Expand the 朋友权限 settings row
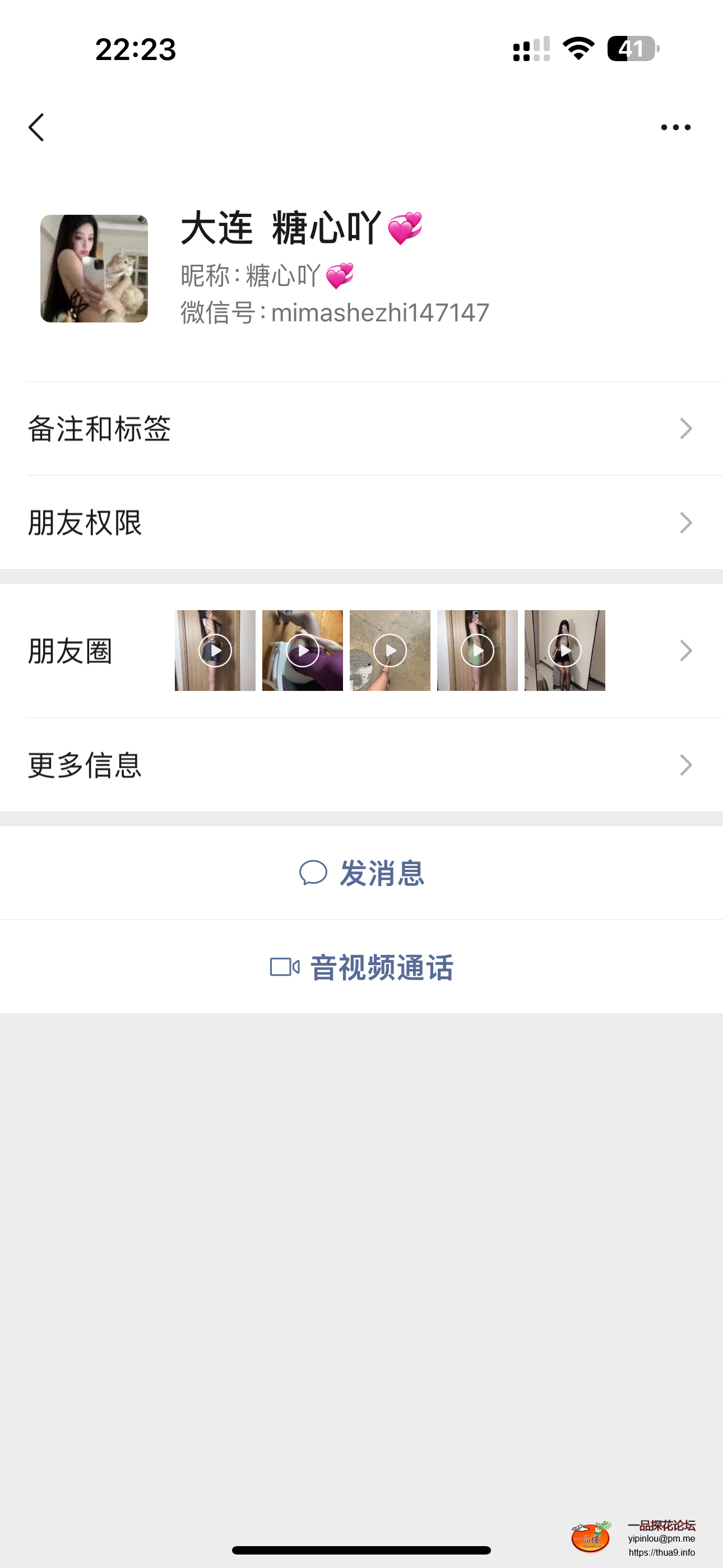723x1568 pixels. click(361, 522)
